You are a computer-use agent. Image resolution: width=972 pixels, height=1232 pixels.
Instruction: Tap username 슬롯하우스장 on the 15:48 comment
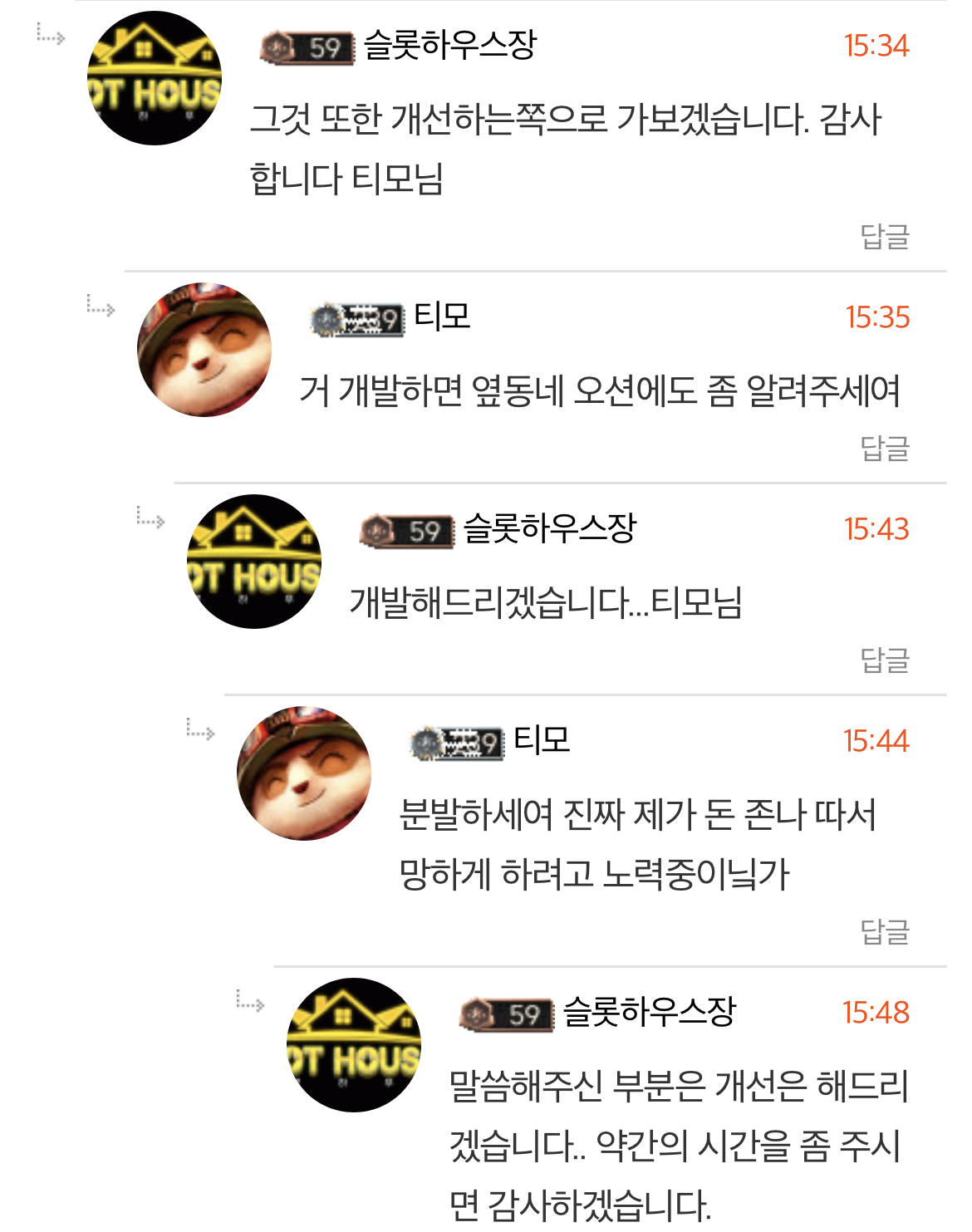coord(650,1012)
